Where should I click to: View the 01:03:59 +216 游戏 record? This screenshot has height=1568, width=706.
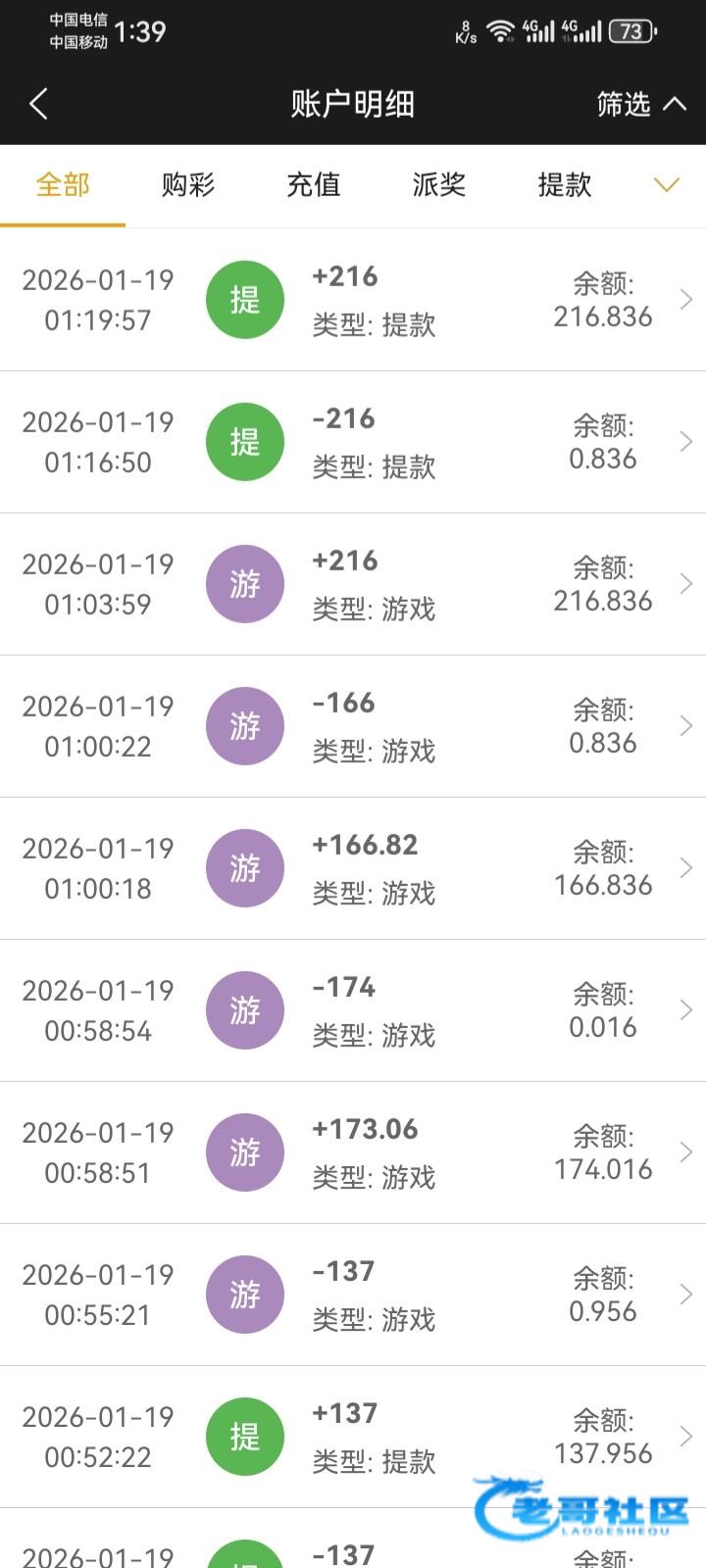[353, 584]
